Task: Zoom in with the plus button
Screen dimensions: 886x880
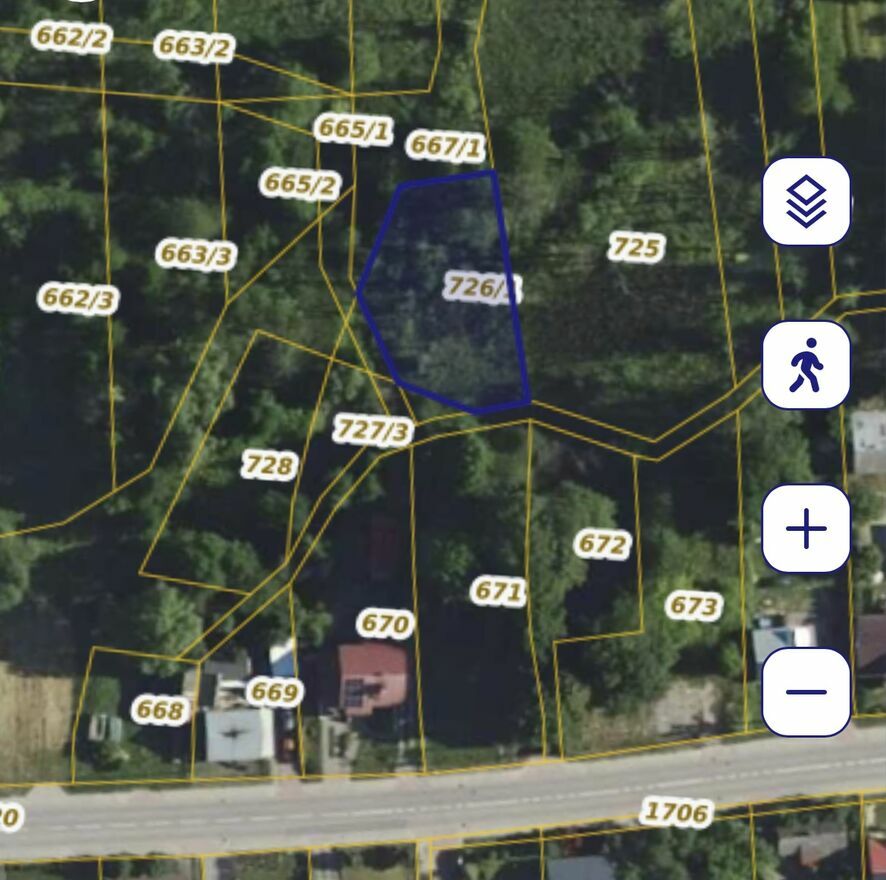Action: [x=806, y=529]
